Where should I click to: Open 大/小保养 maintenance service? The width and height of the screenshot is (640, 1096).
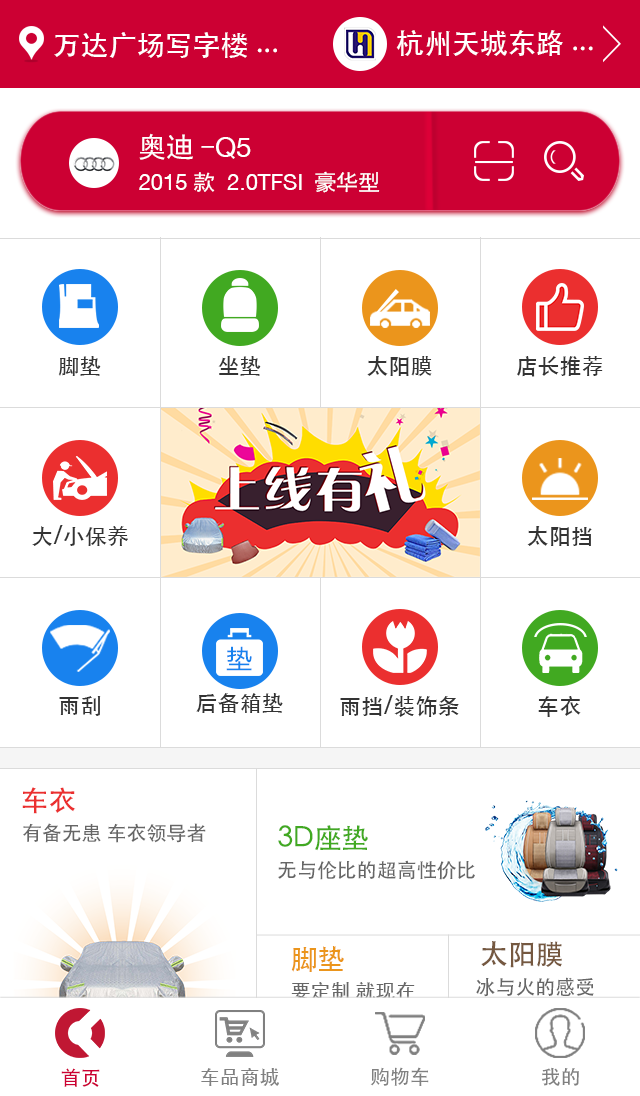click(80, 492)
